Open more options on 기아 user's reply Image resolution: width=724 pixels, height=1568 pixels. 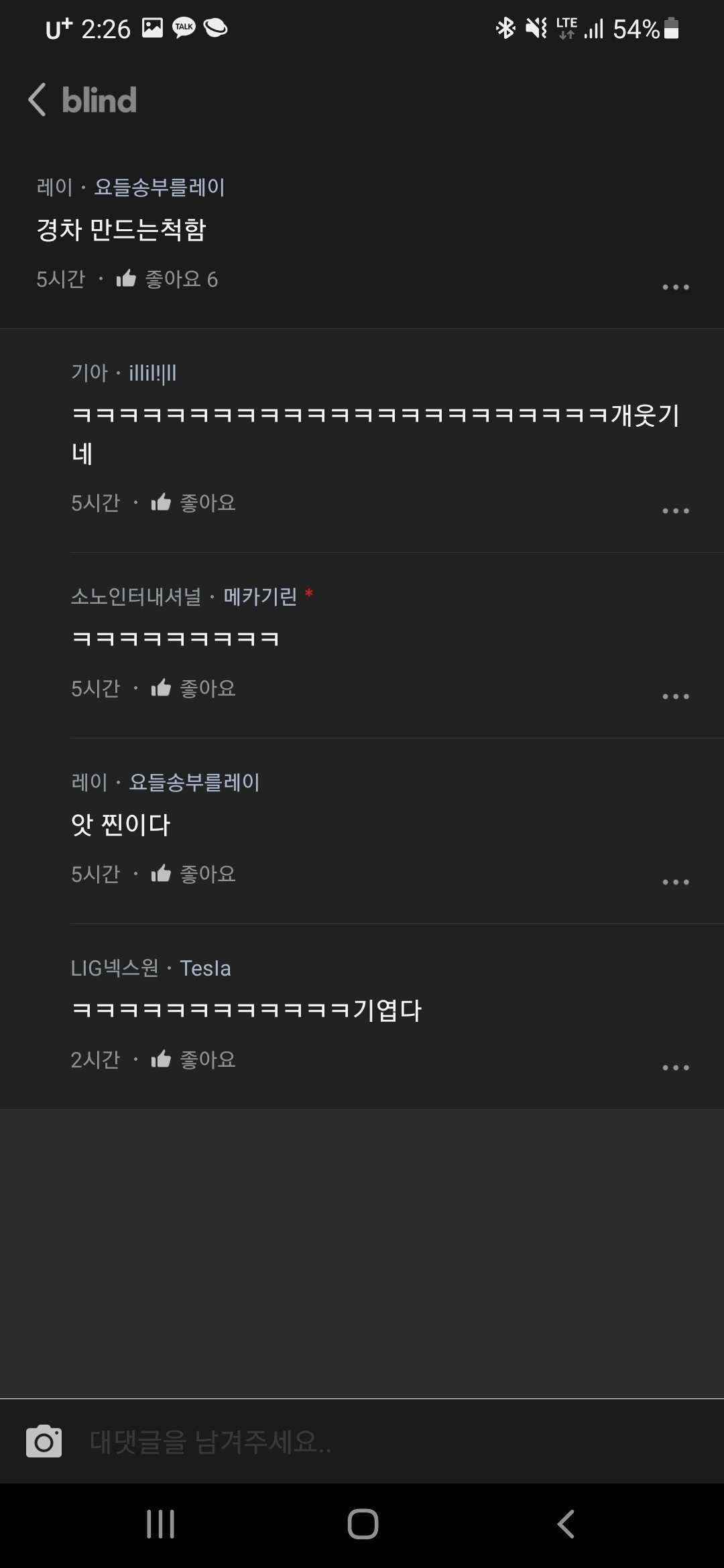[x=675, y=511]
